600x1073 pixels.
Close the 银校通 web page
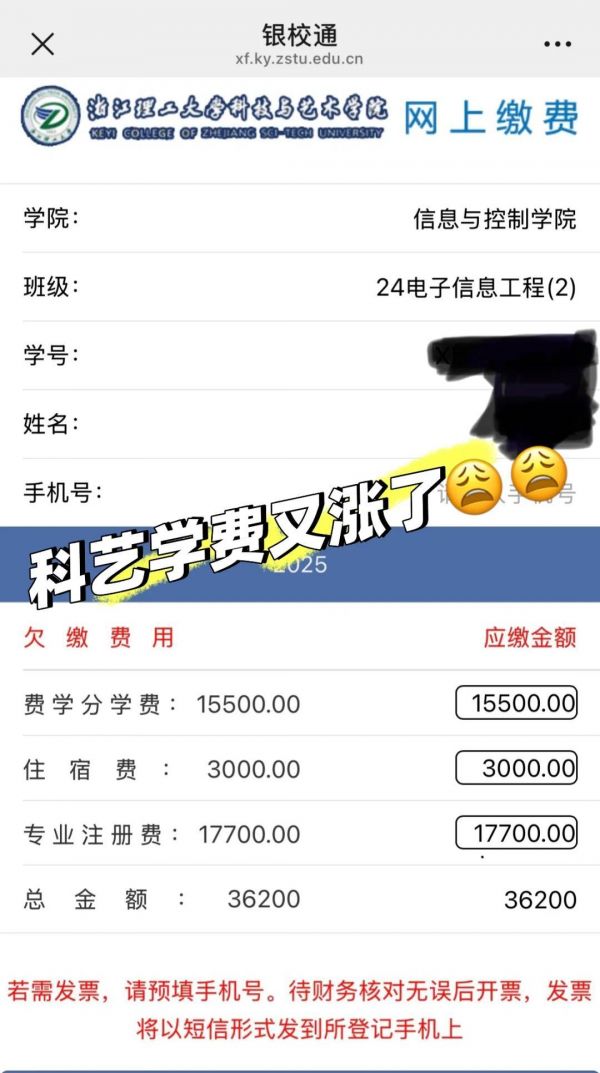(x=42, y=44)
